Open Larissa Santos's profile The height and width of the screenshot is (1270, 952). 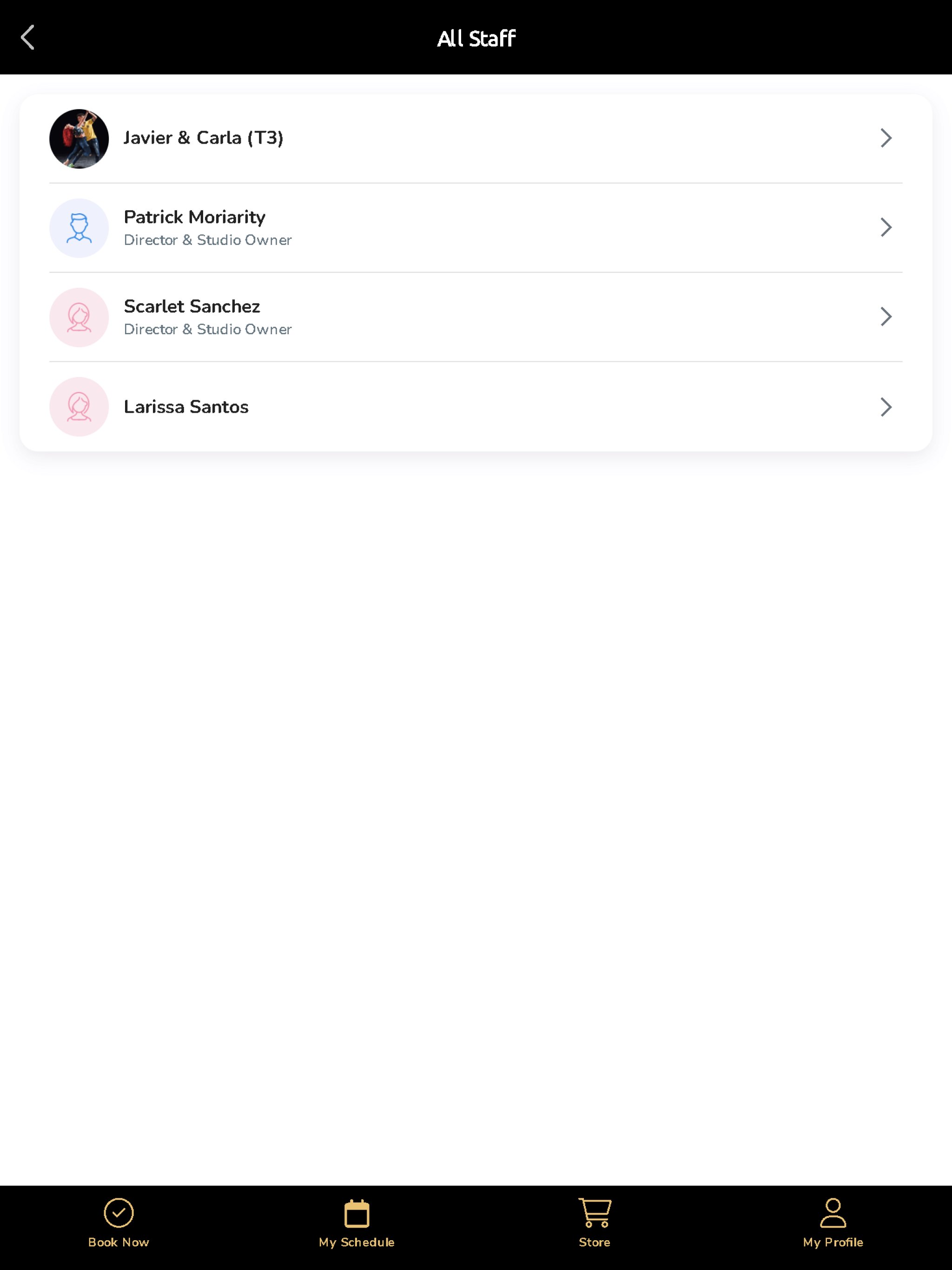(476, 406)
